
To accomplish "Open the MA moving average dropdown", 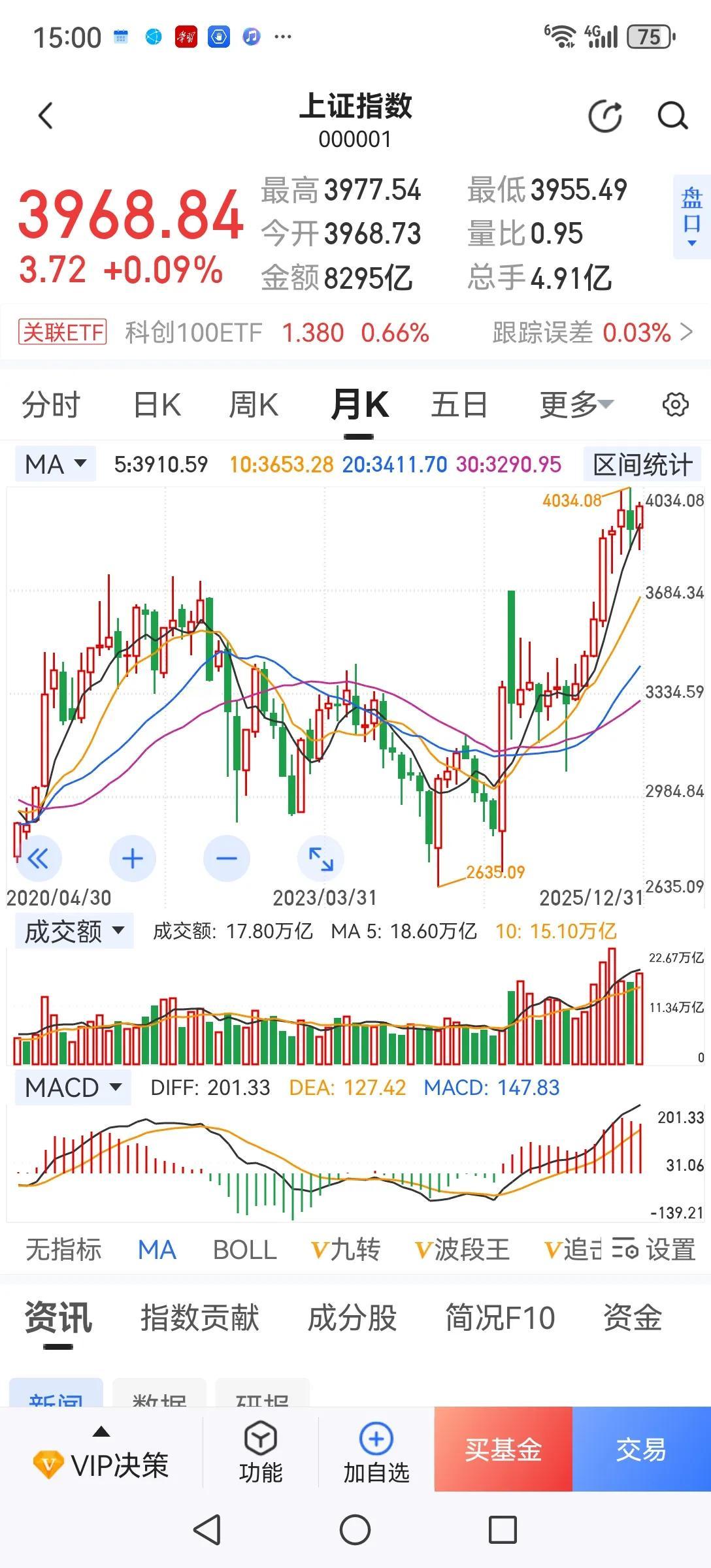I will pyautogui.click(x=54, y=463).
